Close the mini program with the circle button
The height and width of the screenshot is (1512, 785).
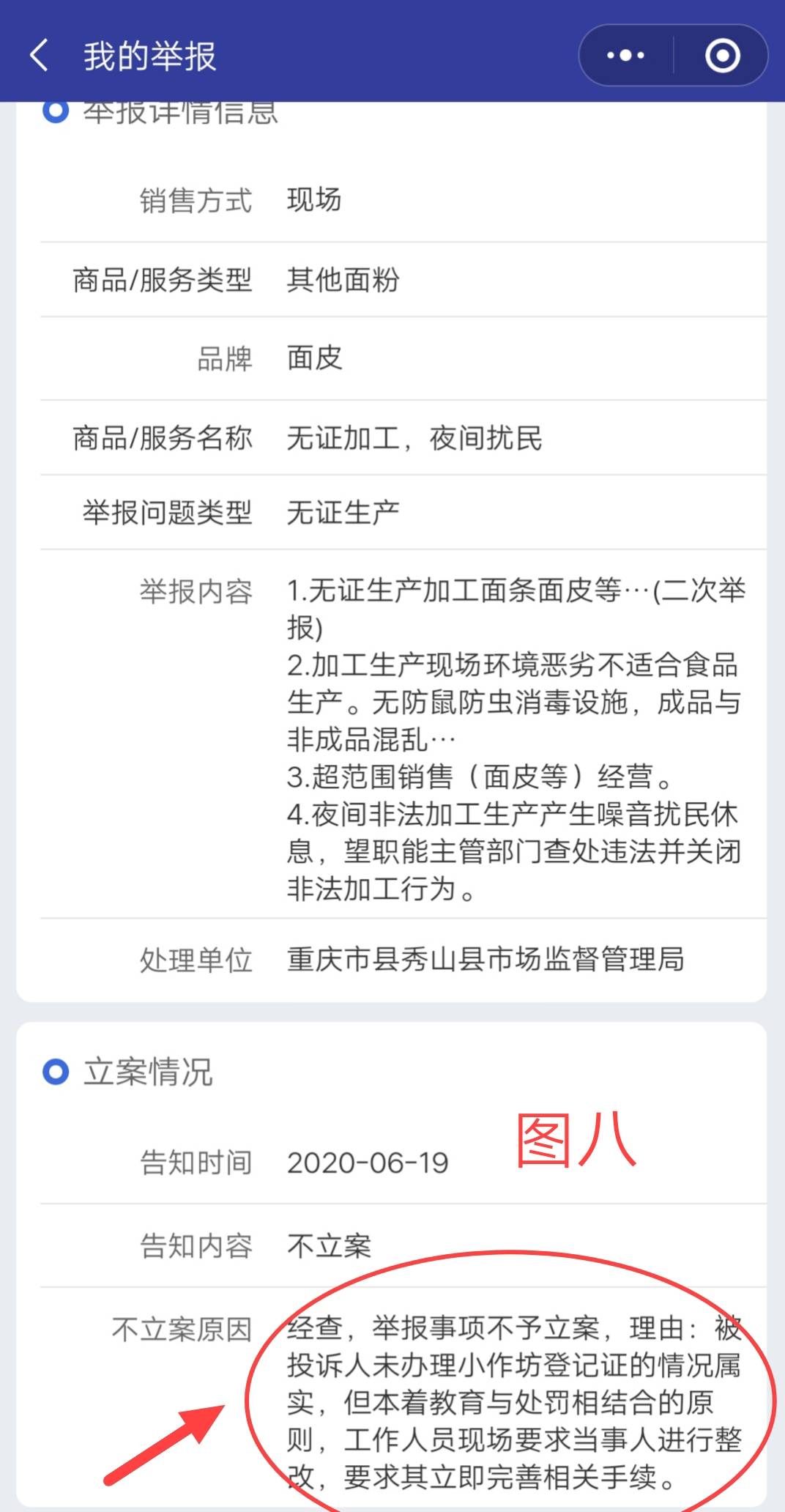(722, 56)
